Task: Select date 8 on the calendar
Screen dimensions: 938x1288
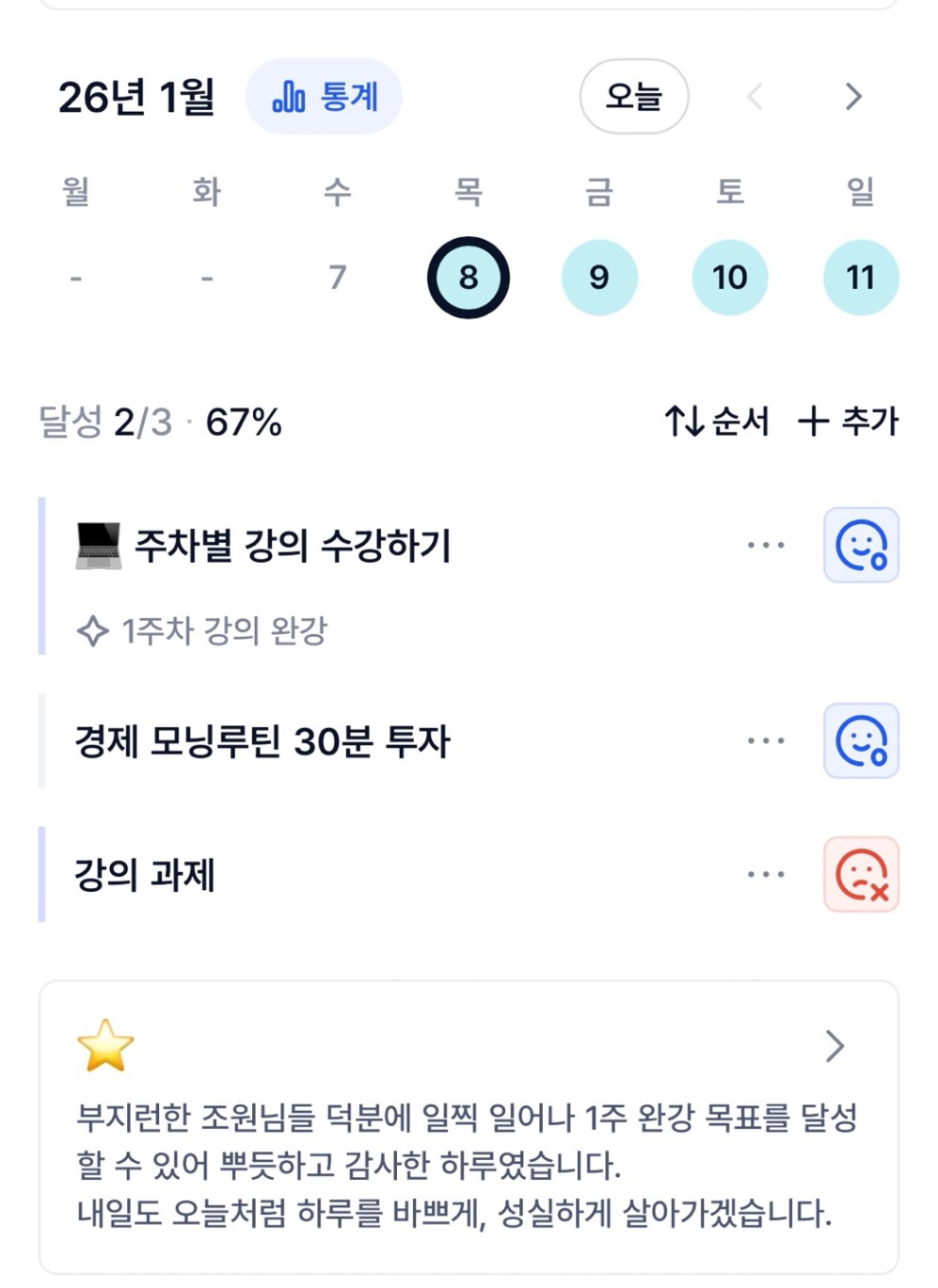Action: coord(468,278)
